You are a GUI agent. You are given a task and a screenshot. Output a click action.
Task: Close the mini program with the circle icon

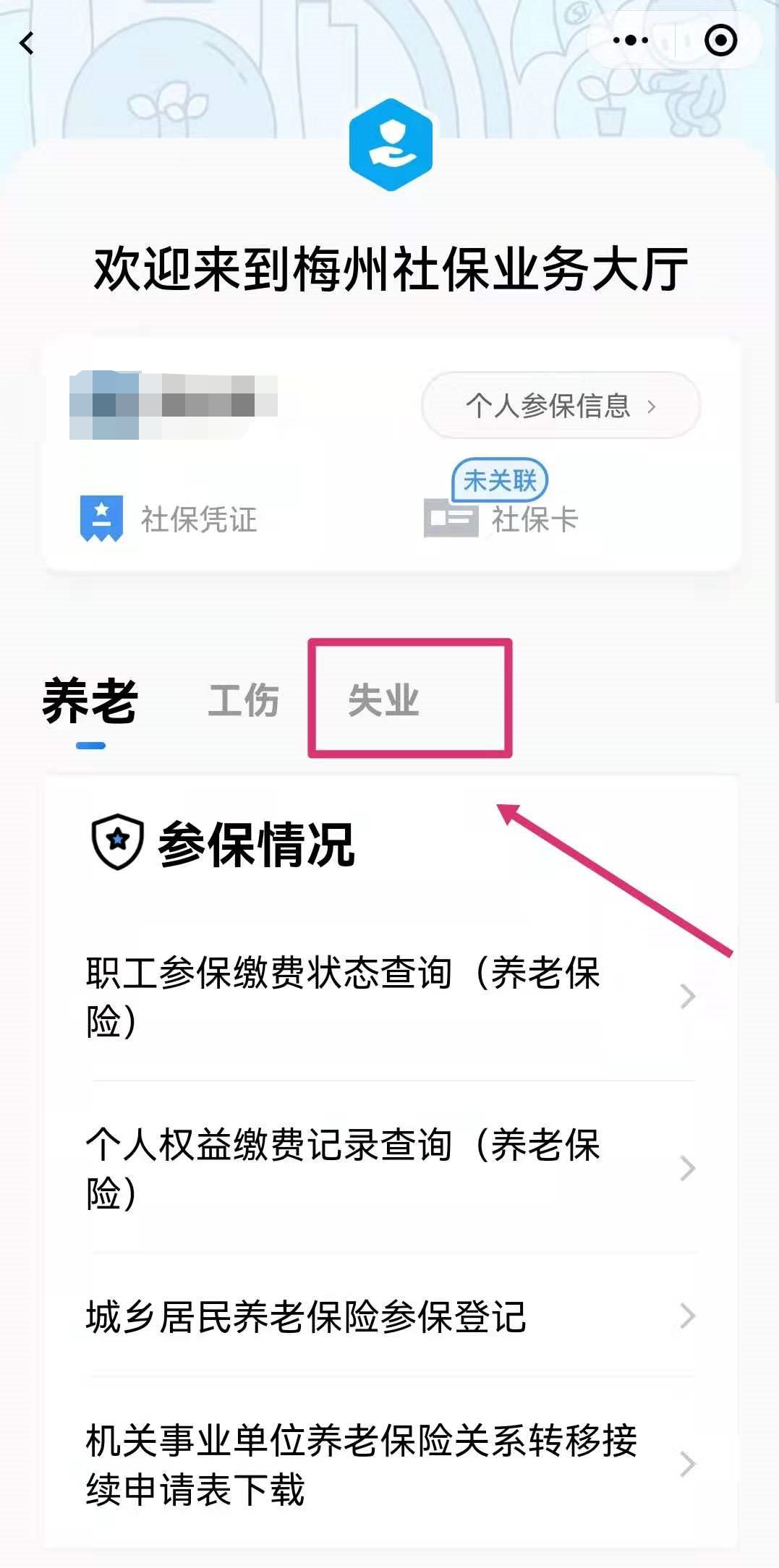click(x=720, y=41)
